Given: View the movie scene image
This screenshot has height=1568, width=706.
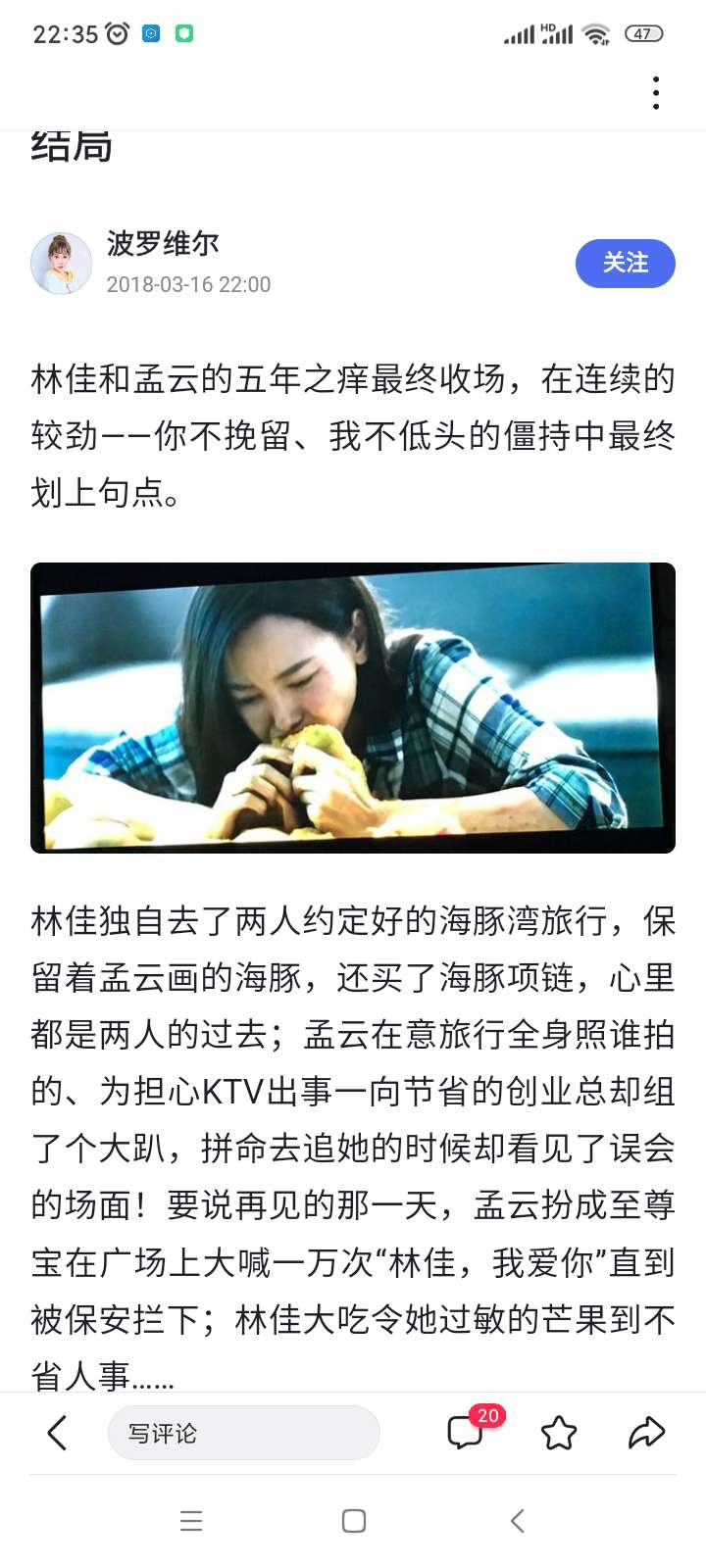Looking at the screenshot, I should coord(353,708).
